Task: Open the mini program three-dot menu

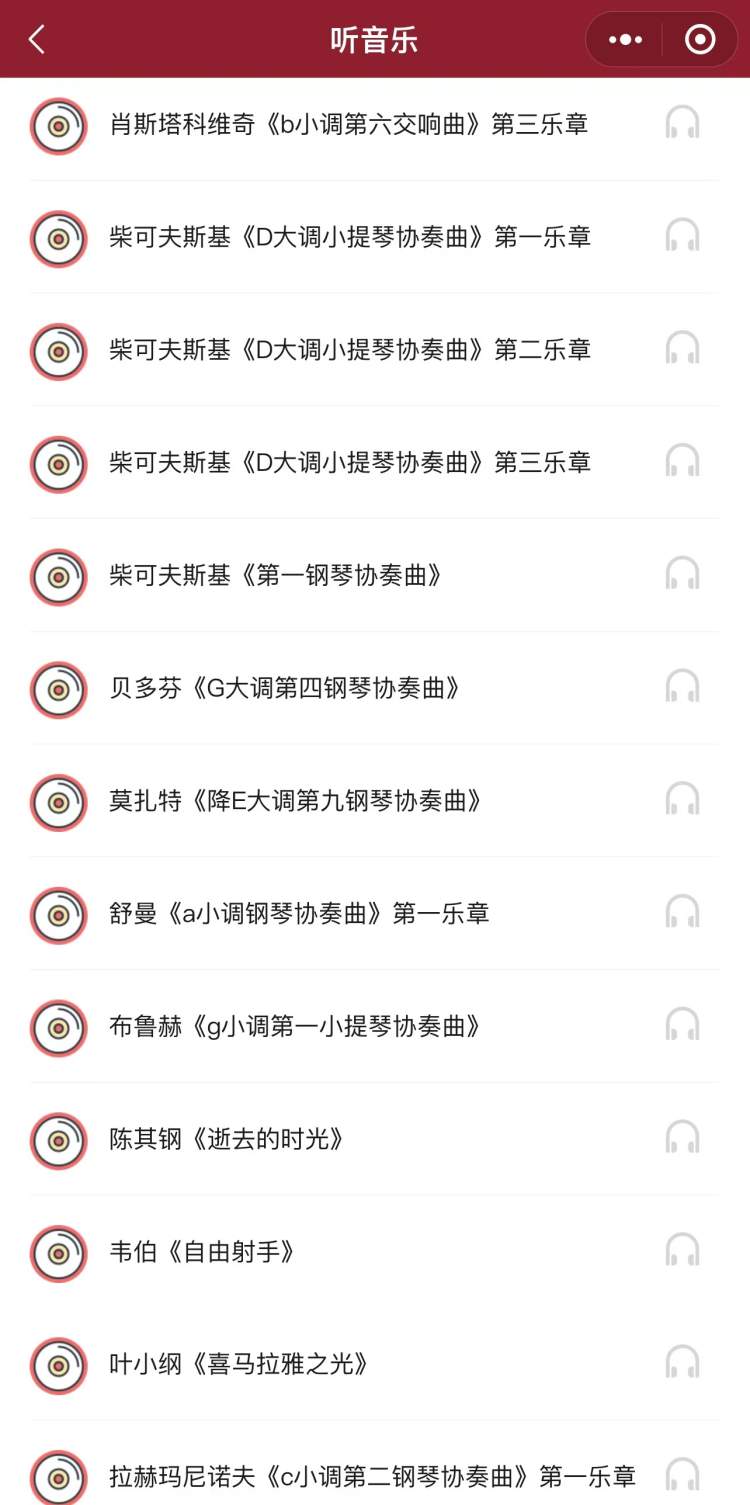Action: coord(626,40)
